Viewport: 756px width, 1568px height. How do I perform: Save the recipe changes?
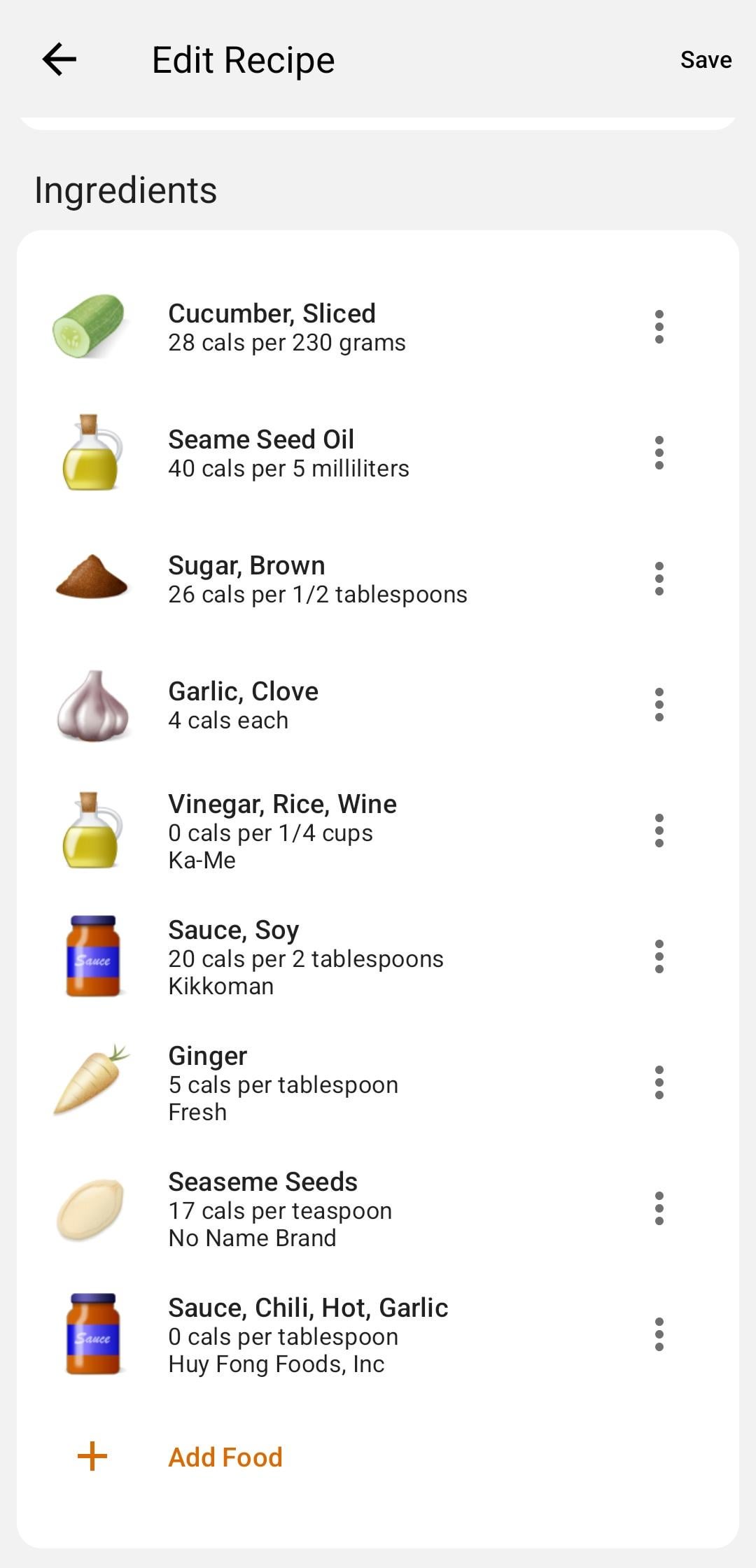[706, 60]
